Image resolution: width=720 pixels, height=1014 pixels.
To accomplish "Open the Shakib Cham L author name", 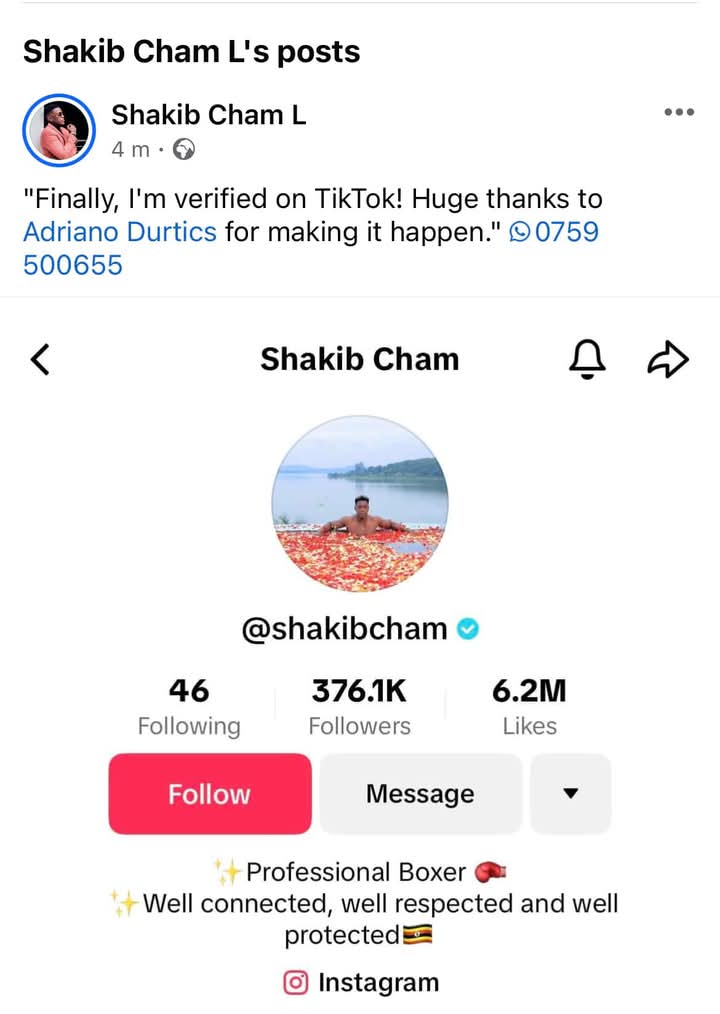I will (x=208, y=115).
